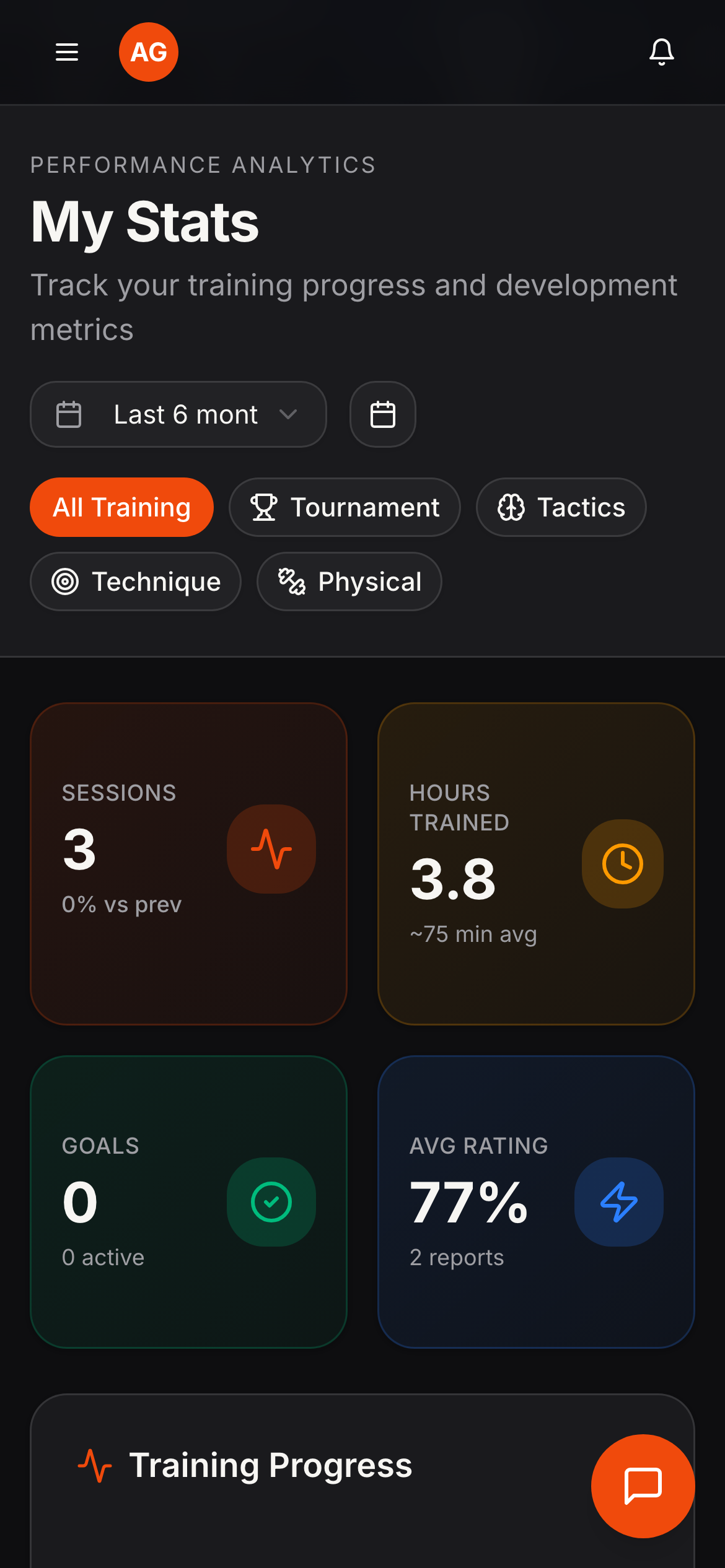
Task: Tap the clock icon on Hours Trained card
Action: pyautogui.click(x=622, y=864)
